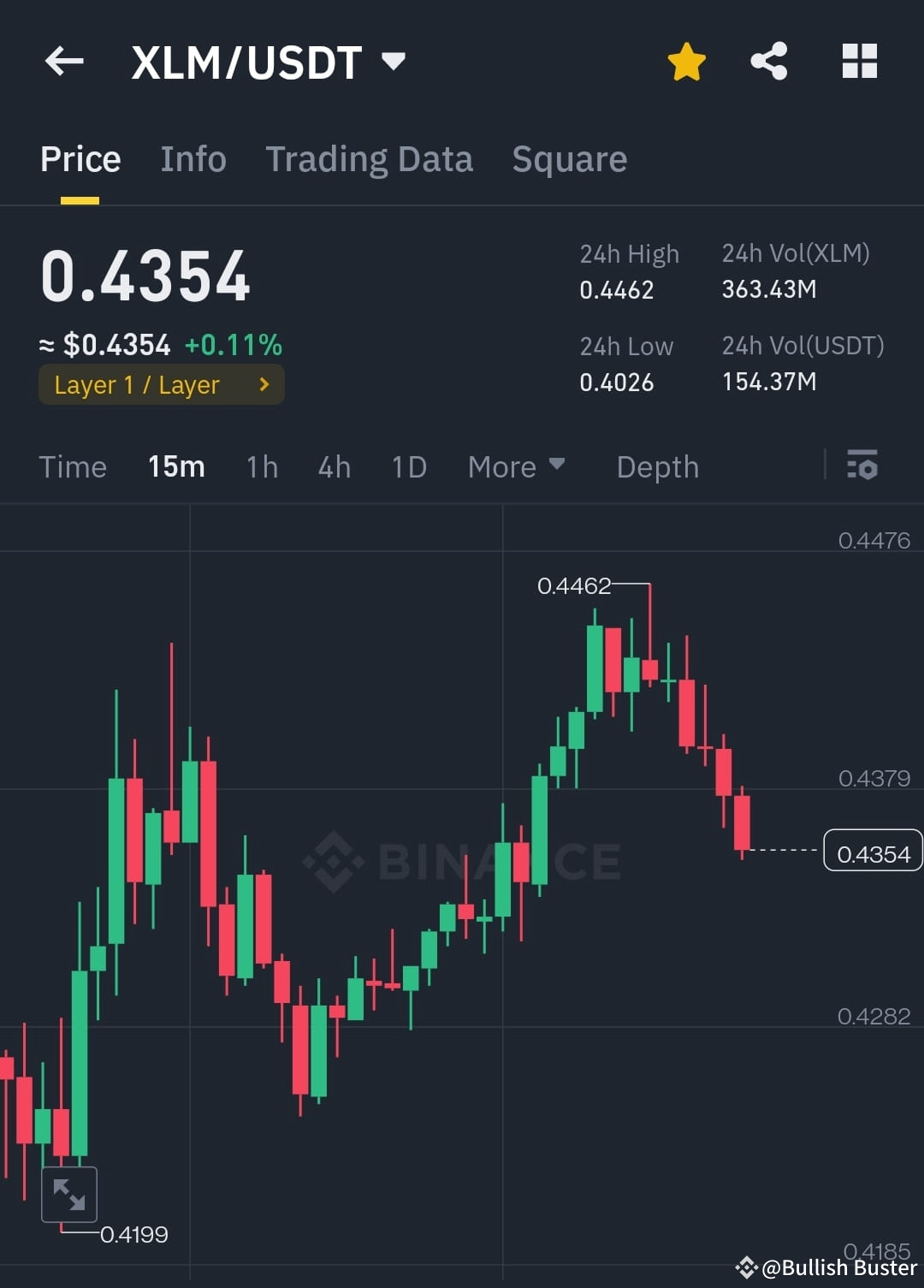Expand the More timeframes dropdown
This screenshot has width=924, height=1288.
point(517,466)
